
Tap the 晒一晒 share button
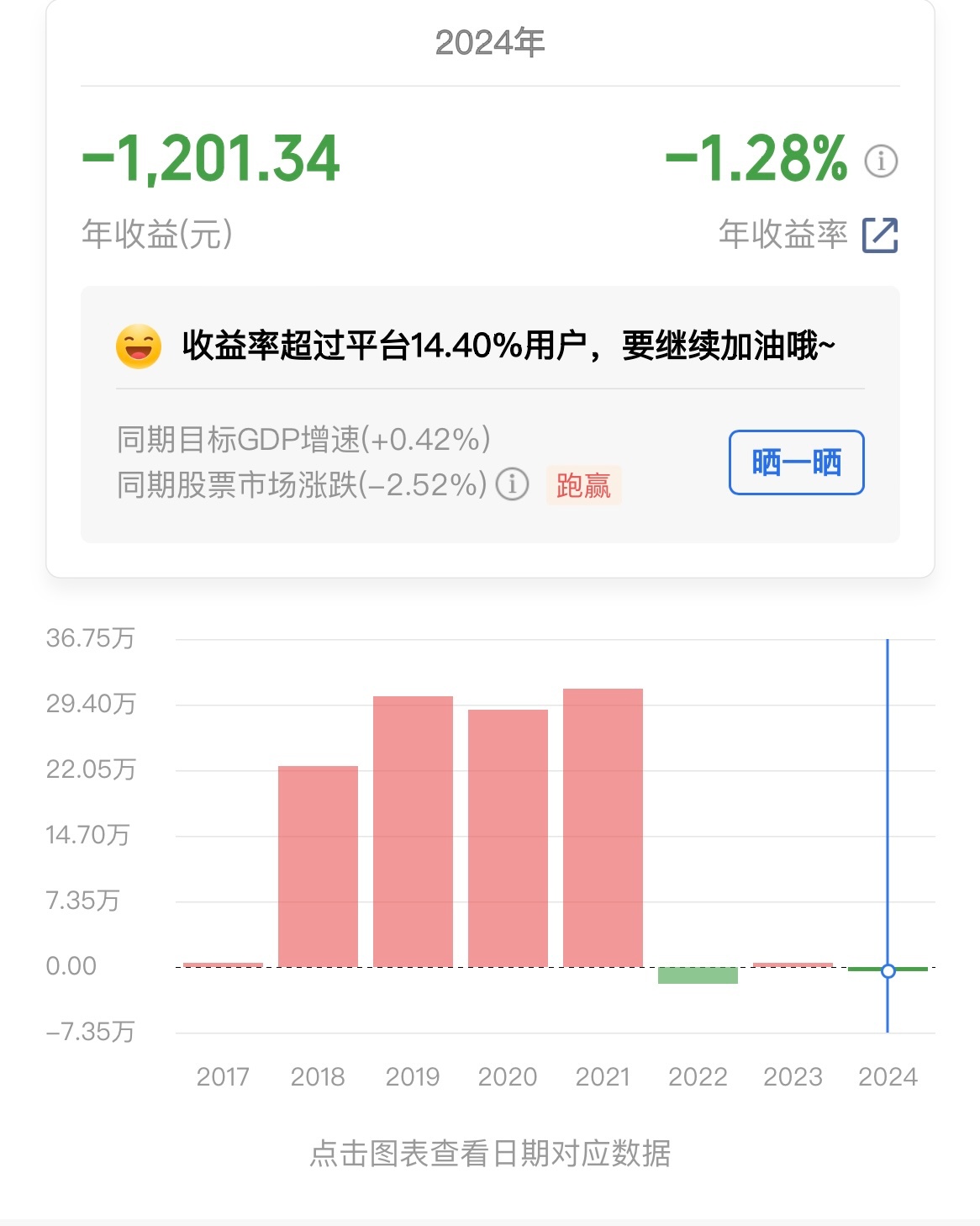[x=796, y=462]
